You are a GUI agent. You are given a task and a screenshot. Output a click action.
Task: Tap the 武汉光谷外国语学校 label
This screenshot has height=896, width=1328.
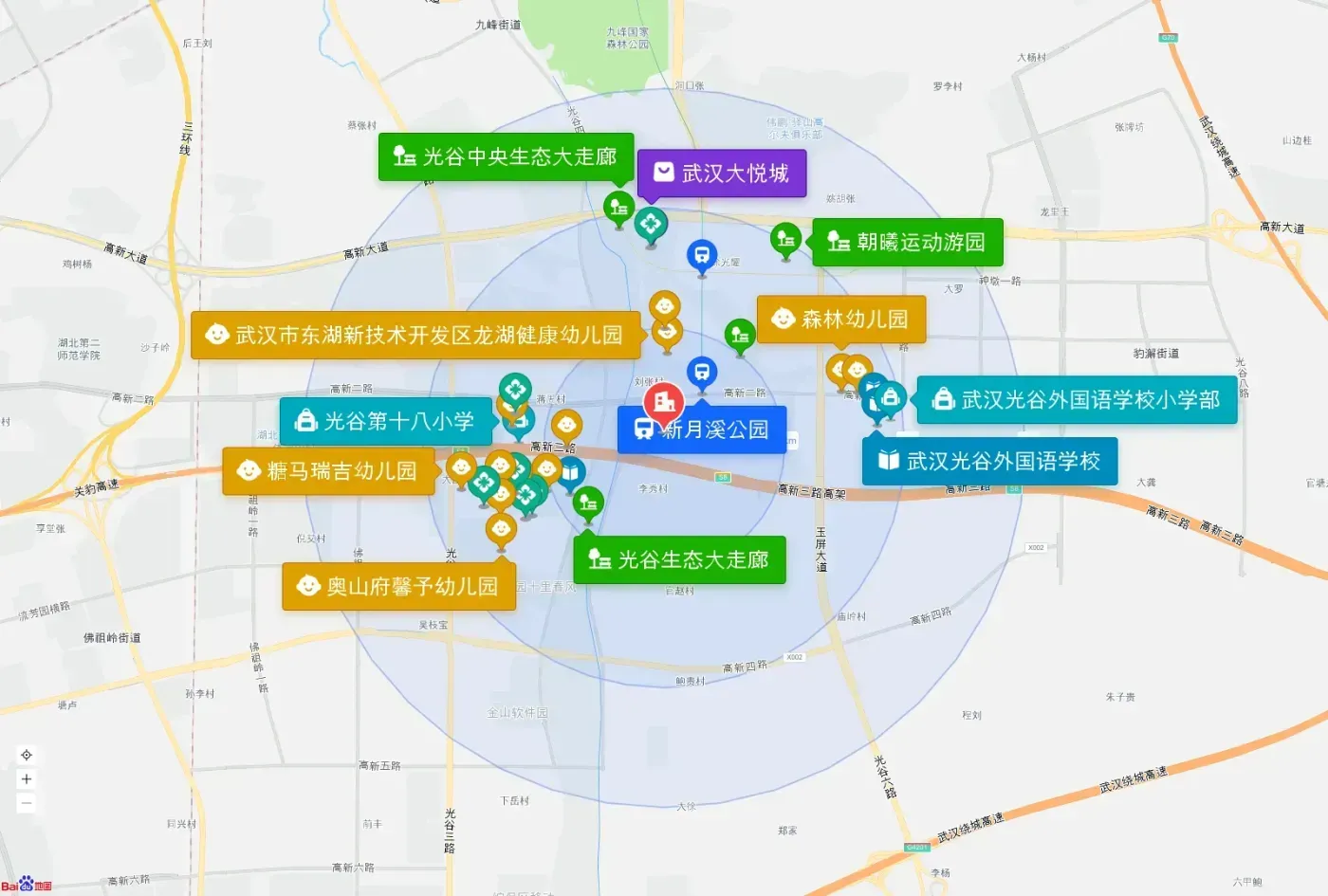click(x=989, y=462)
